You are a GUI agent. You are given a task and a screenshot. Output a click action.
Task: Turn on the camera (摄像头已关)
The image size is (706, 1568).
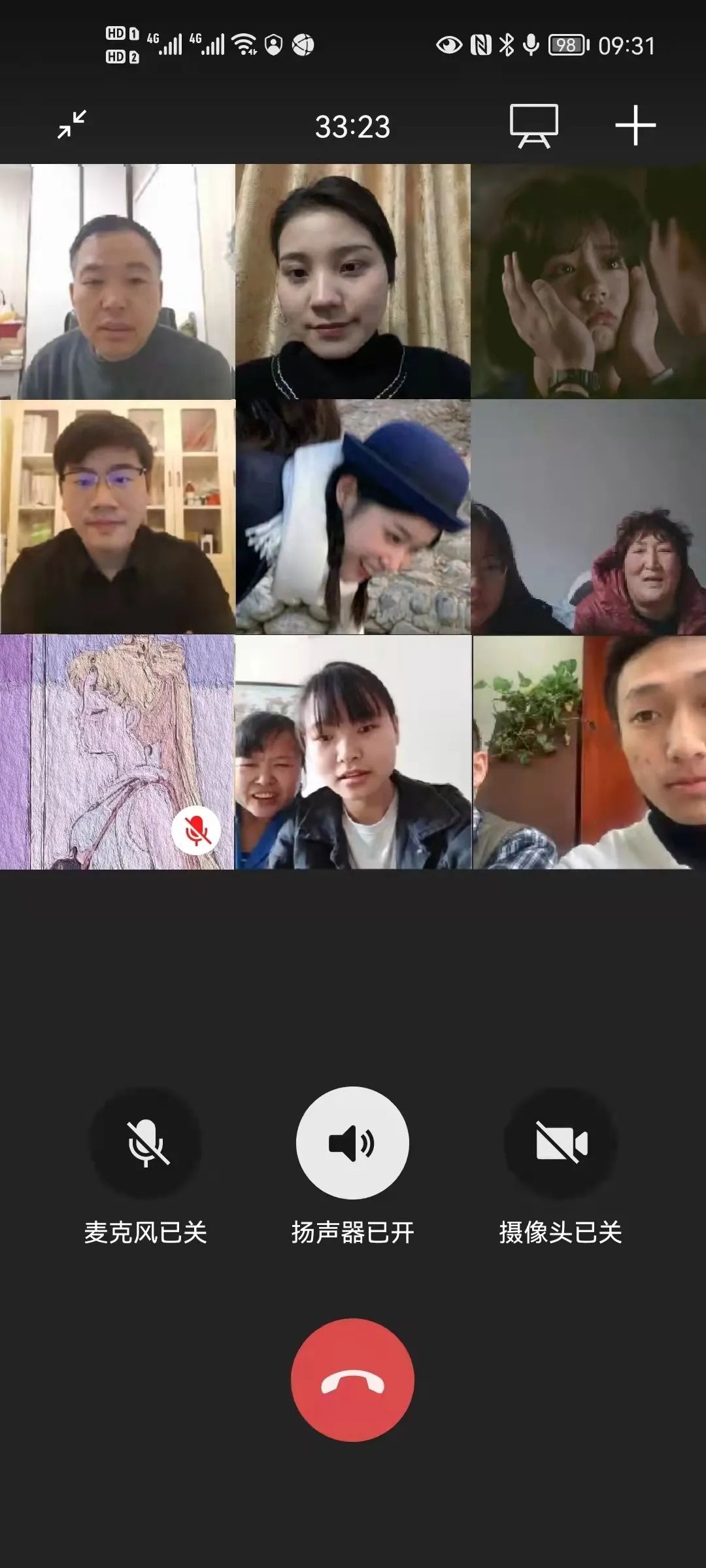[x=560, y=1143]
